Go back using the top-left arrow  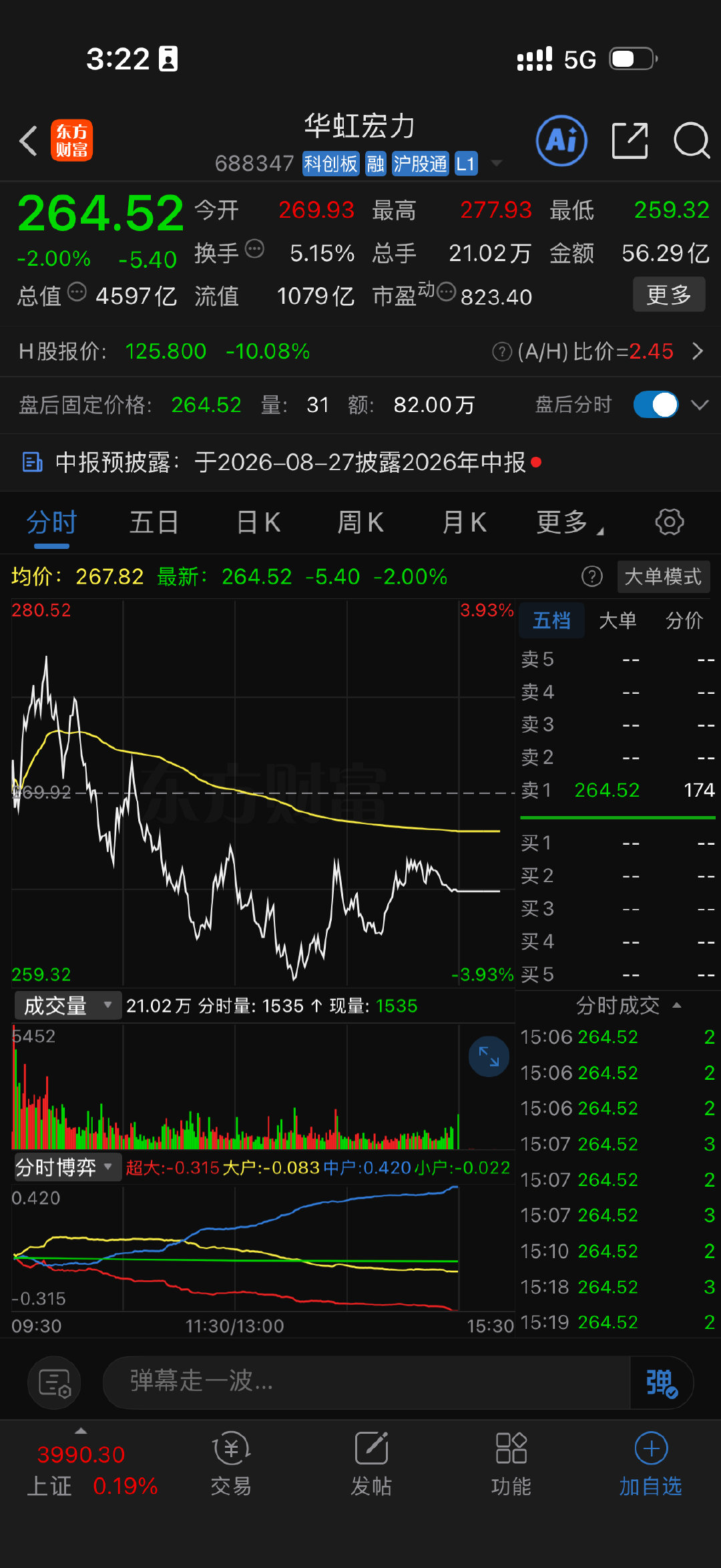[x=28, y=141]
